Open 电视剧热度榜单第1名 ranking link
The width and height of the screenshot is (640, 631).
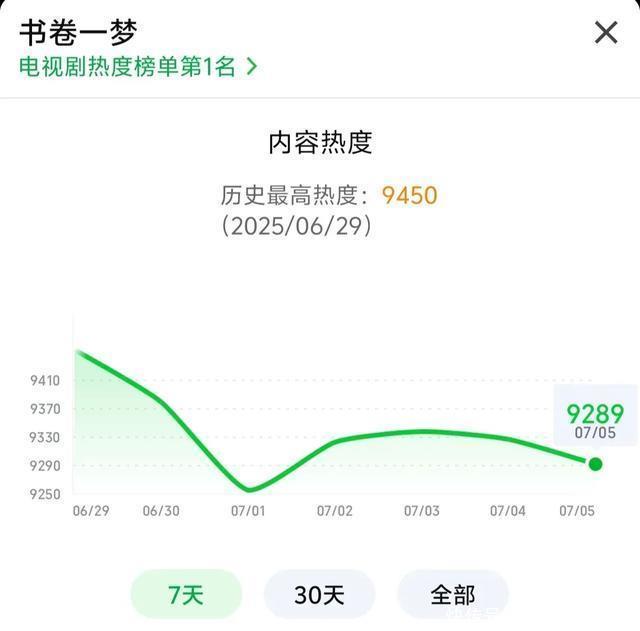(x=138, y=67)
